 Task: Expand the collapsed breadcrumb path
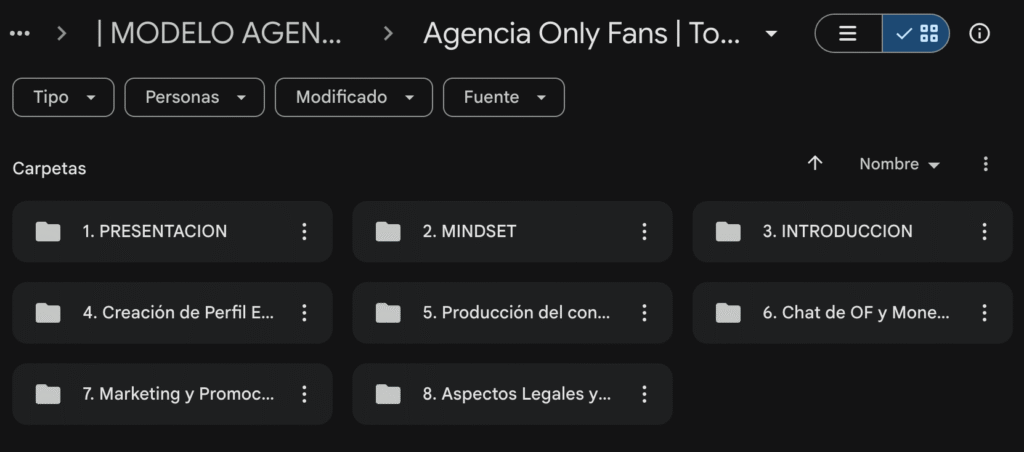point(19,33)
